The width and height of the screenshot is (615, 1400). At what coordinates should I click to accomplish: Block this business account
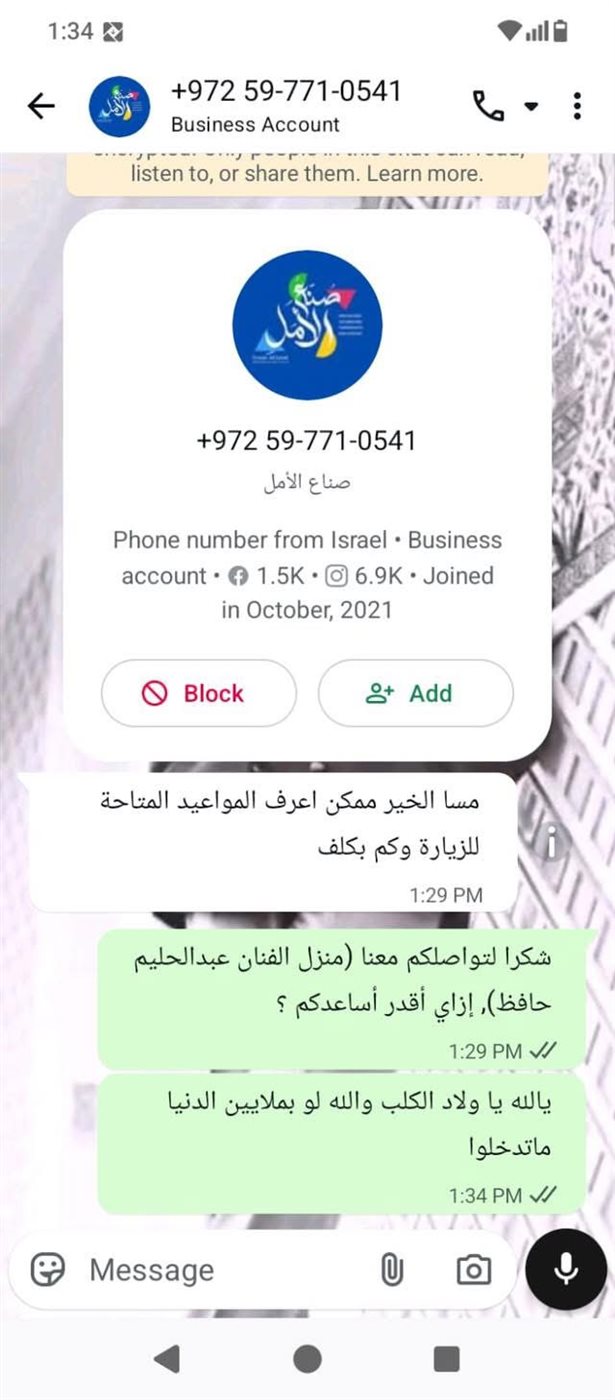pos(199,693)
